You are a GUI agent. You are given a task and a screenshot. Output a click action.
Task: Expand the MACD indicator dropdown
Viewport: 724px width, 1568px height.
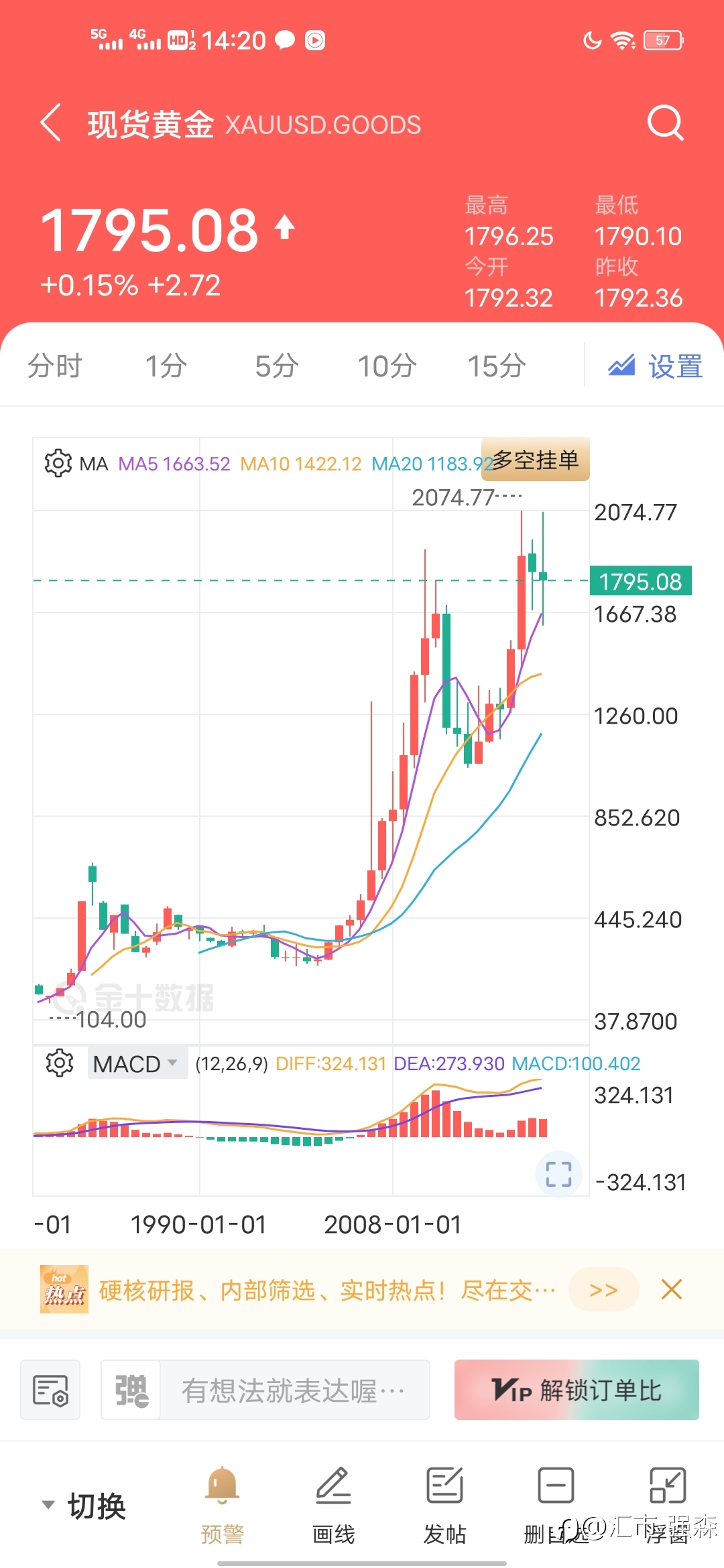[137, 1063]
